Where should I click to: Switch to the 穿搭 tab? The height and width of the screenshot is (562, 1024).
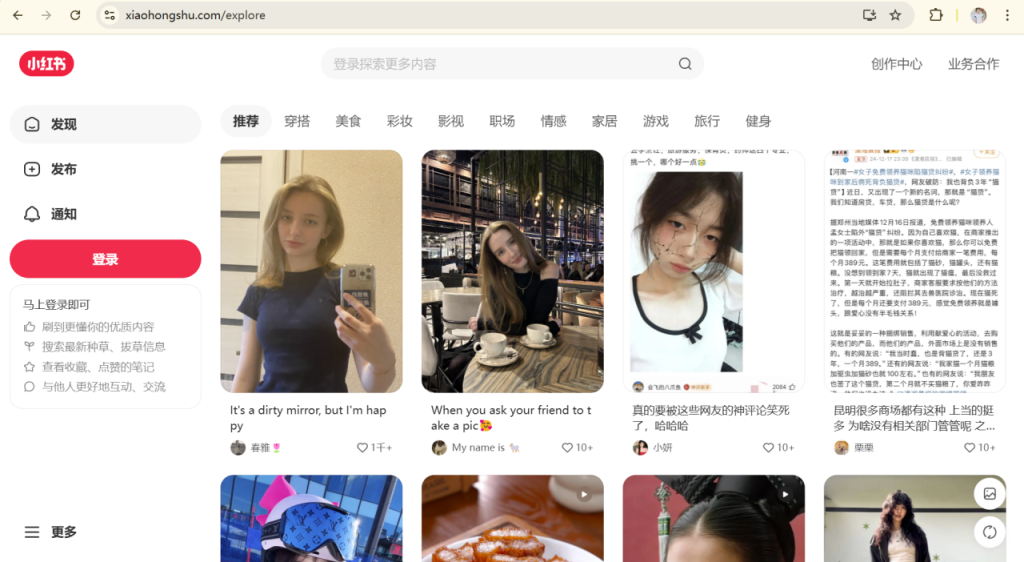click(297, 121)
